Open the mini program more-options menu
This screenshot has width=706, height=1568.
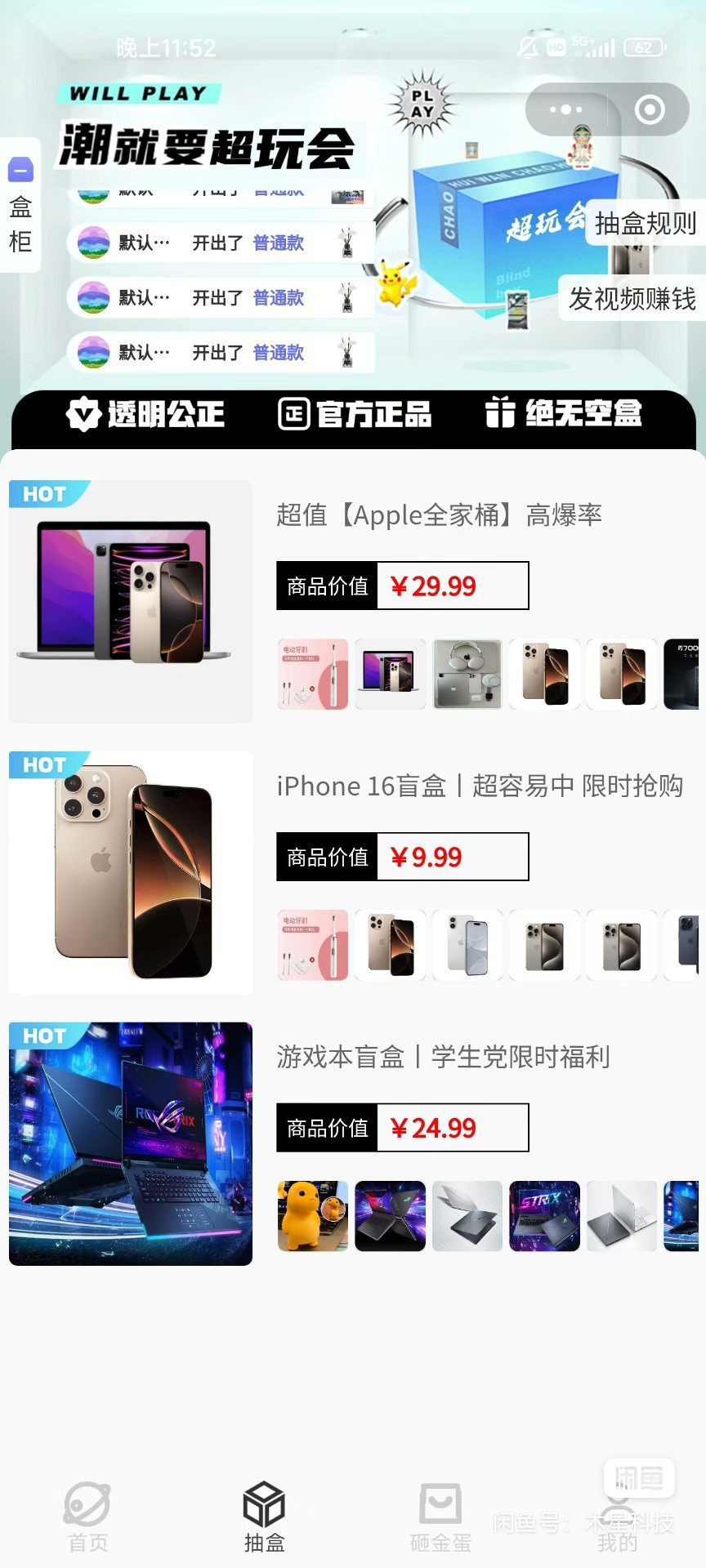click(x=566, y=109)
